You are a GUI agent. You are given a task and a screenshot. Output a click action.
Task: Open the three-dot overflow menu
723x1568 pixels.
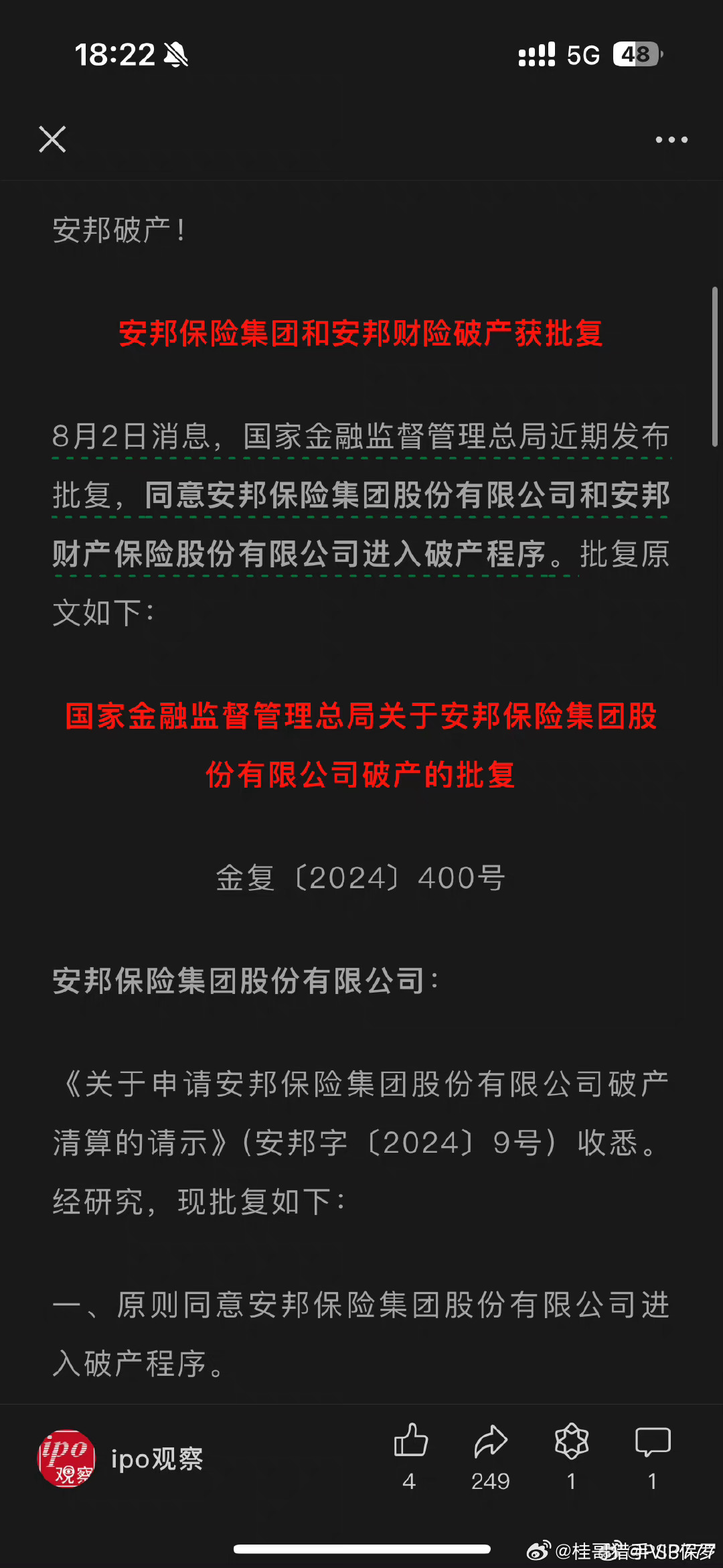[x=671, y=139]
